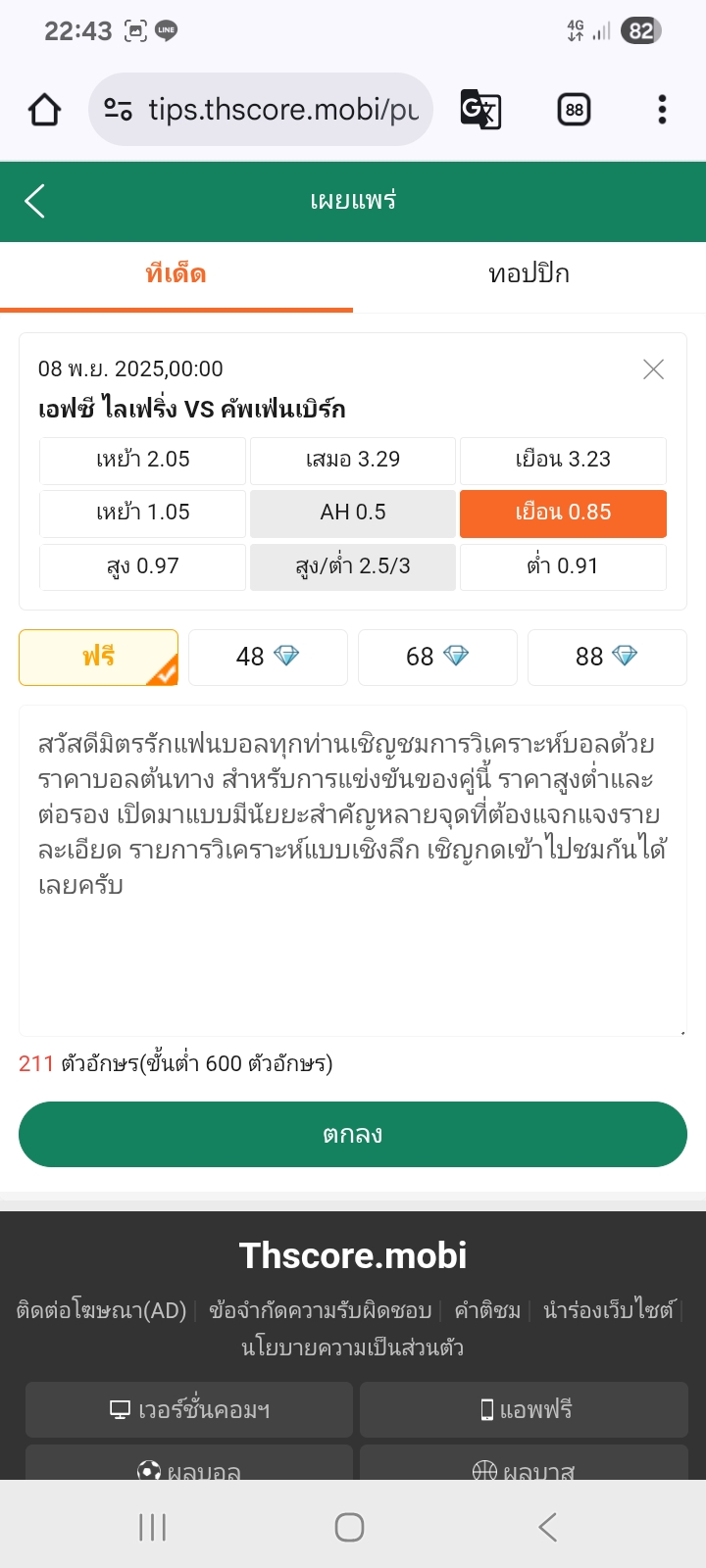Choose the เสมอ 3.29 draw odds
This screenshot has height=1568, width=706.
353,460
